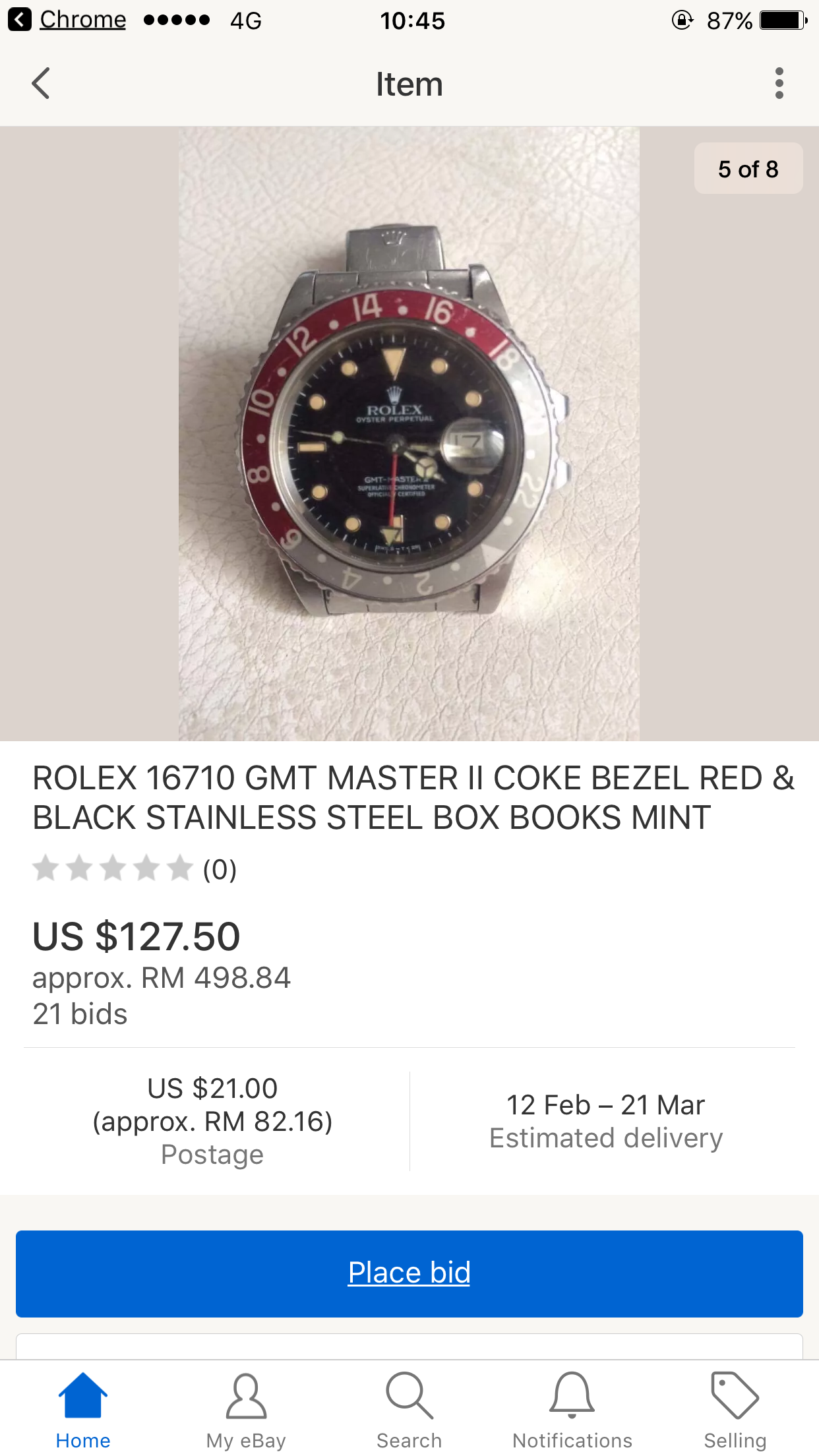
Task: Return to Chrome via status bar link
Action: click(69, 20)
